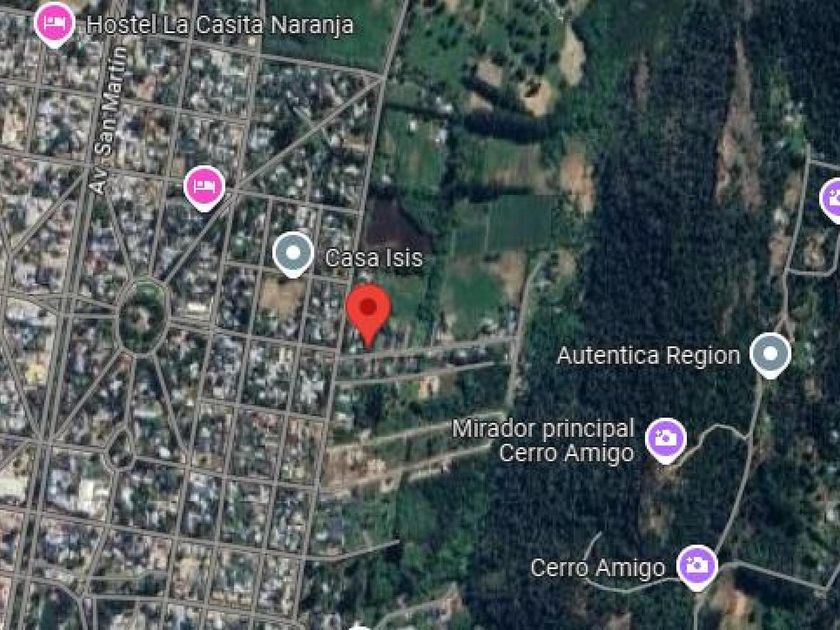Open the Hostel La Casita Naranja marker
The width and height of the screenshot is (840, 630).
pyautogui.click(x=54, y=23)
